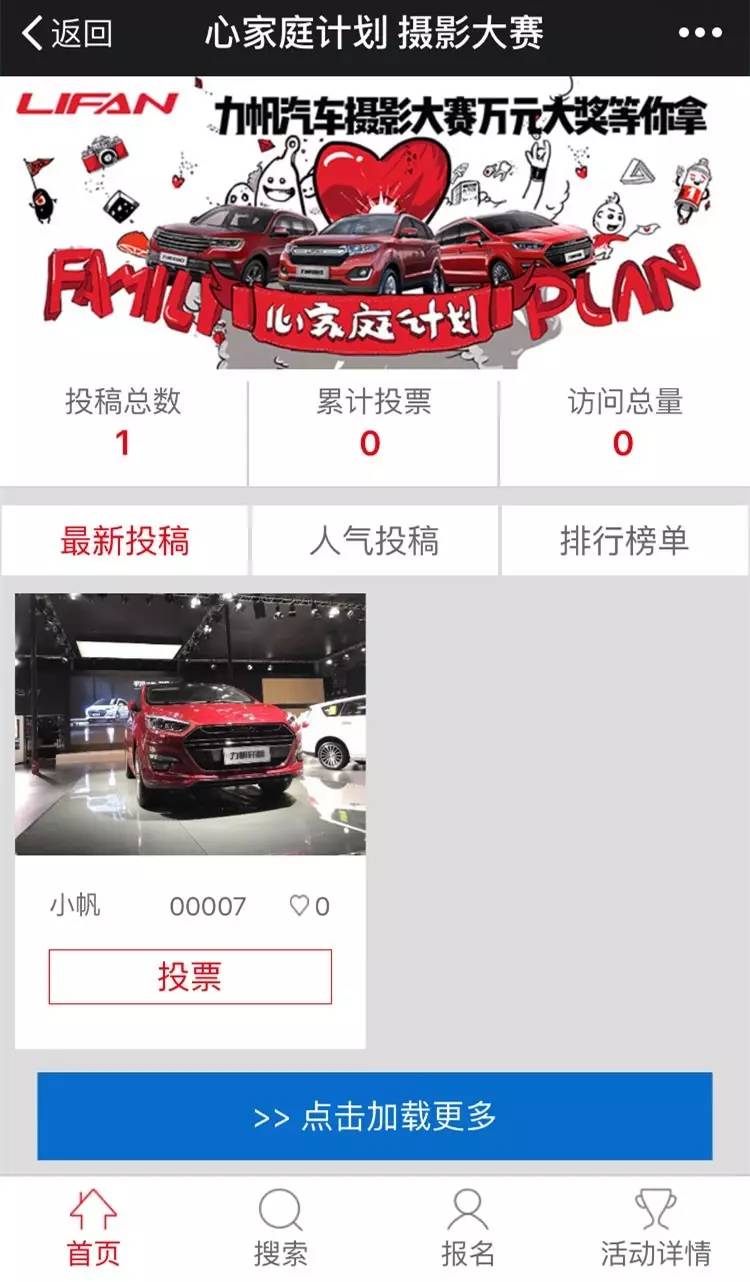Like entry 00007 with the heart icon

coord(300,906)
